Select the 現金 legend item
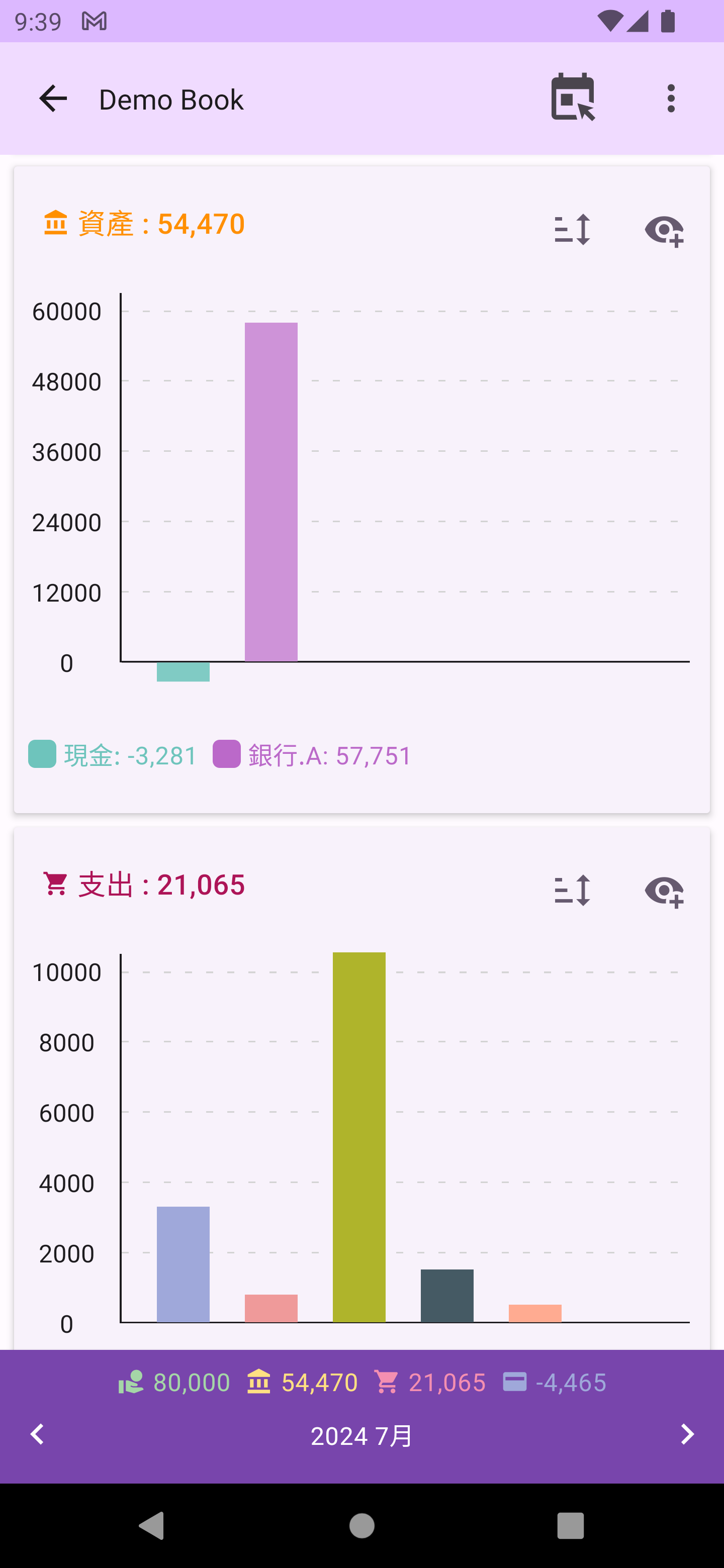This screenshot has height=1568, width=724. [113, 755]
